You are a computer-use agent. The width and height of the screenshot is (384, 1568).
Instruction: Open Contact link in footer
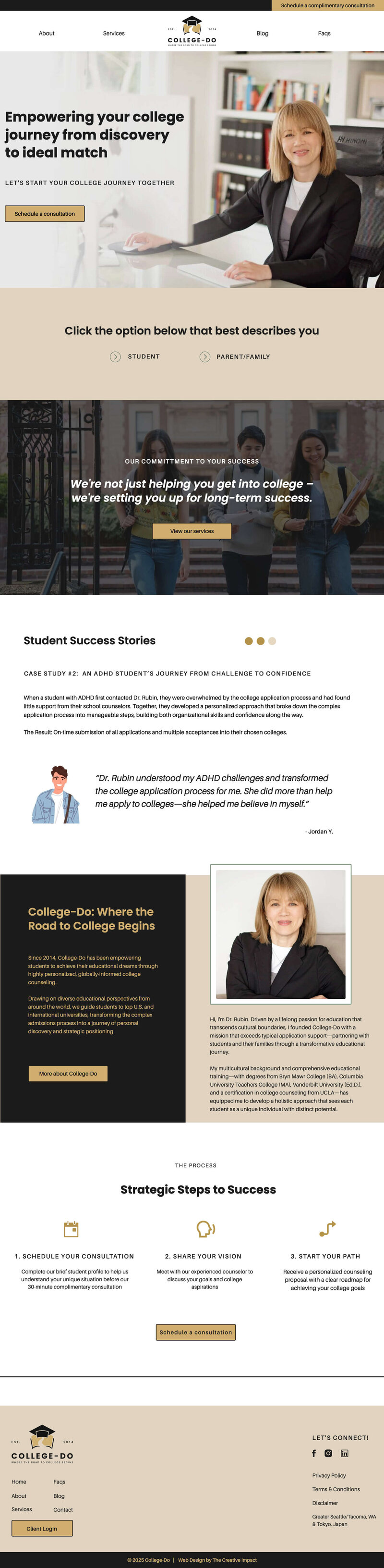point(63,1509)
